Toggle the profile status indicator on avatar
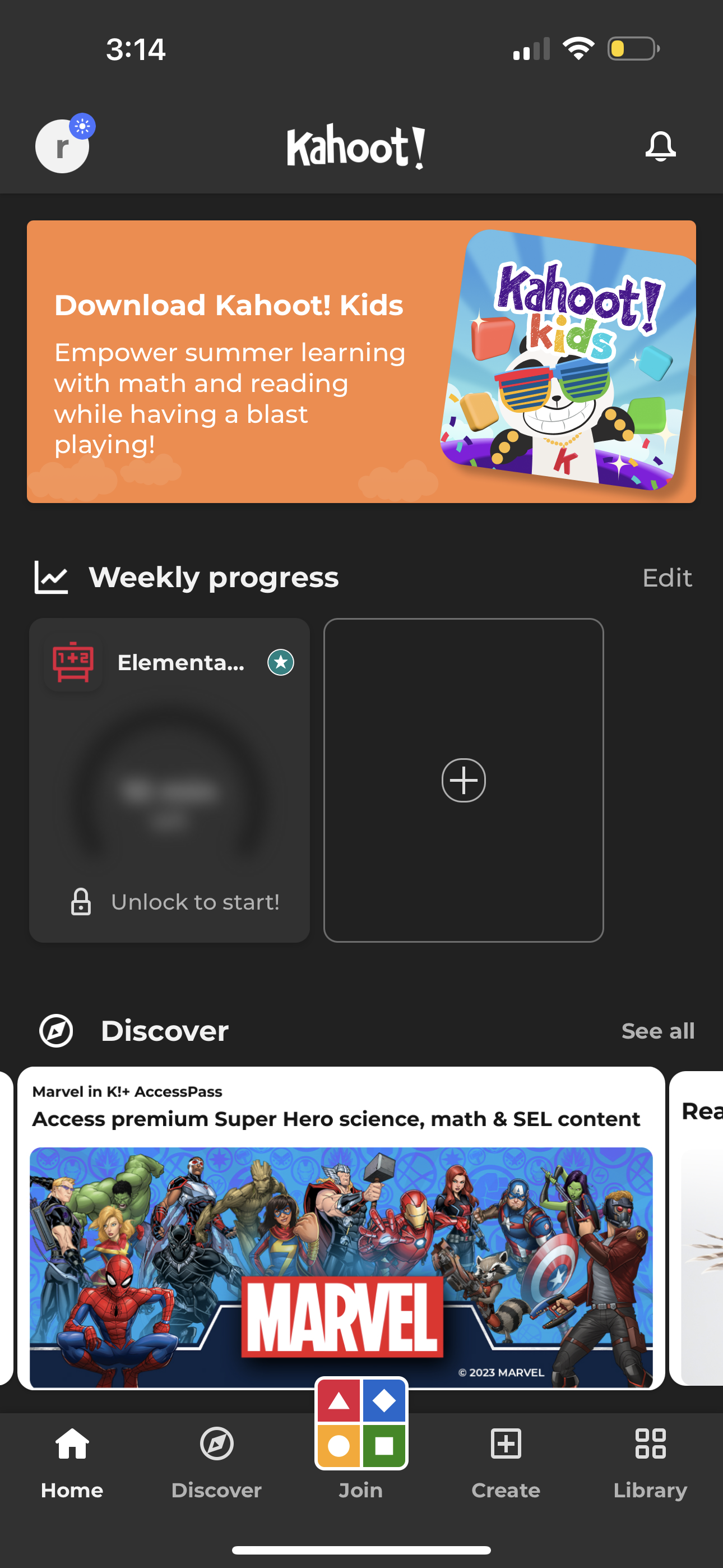Viewport: 723px width, 1568px height. 83,125
